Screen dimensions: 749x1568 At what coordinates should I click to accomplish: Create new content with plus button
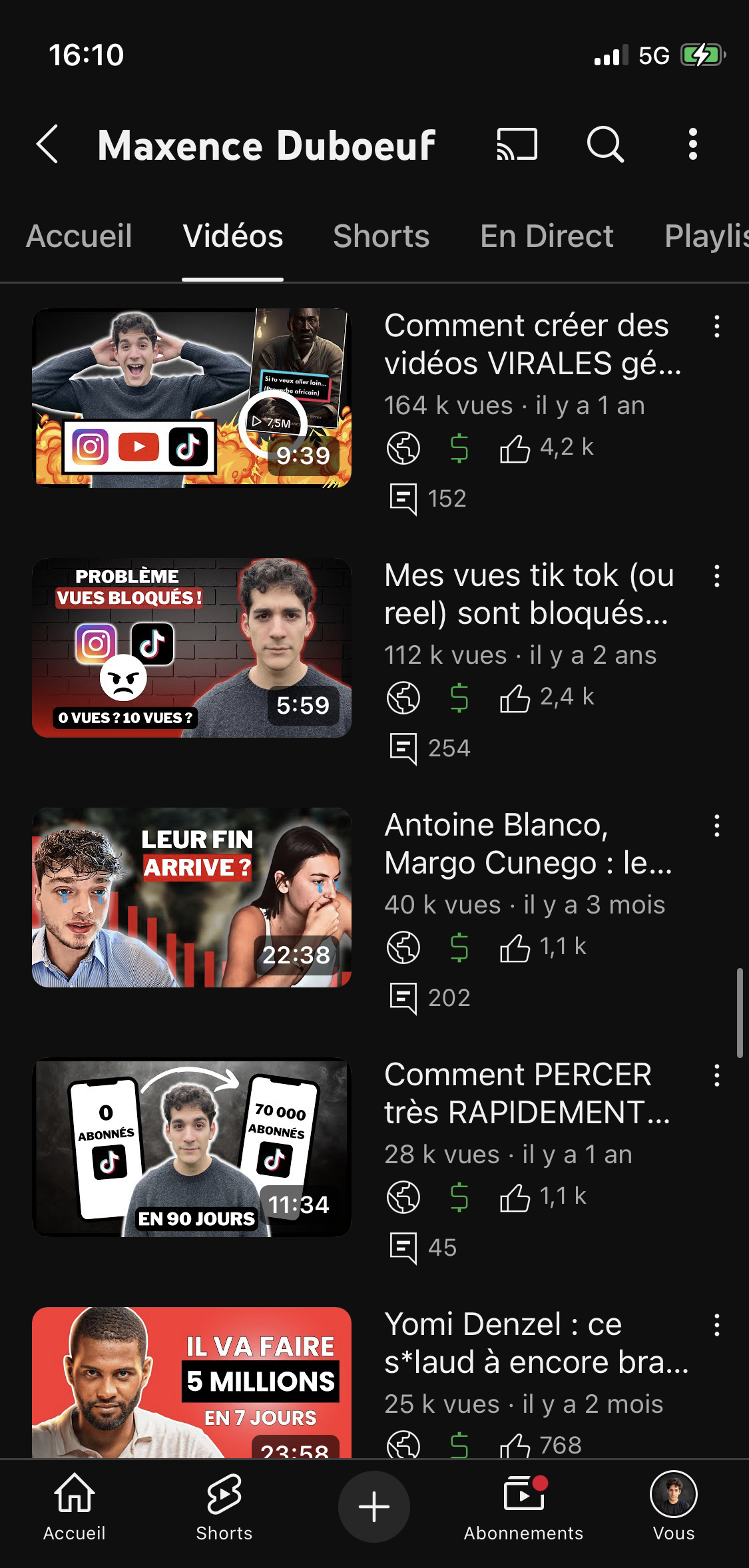[x=374, y=1506]
